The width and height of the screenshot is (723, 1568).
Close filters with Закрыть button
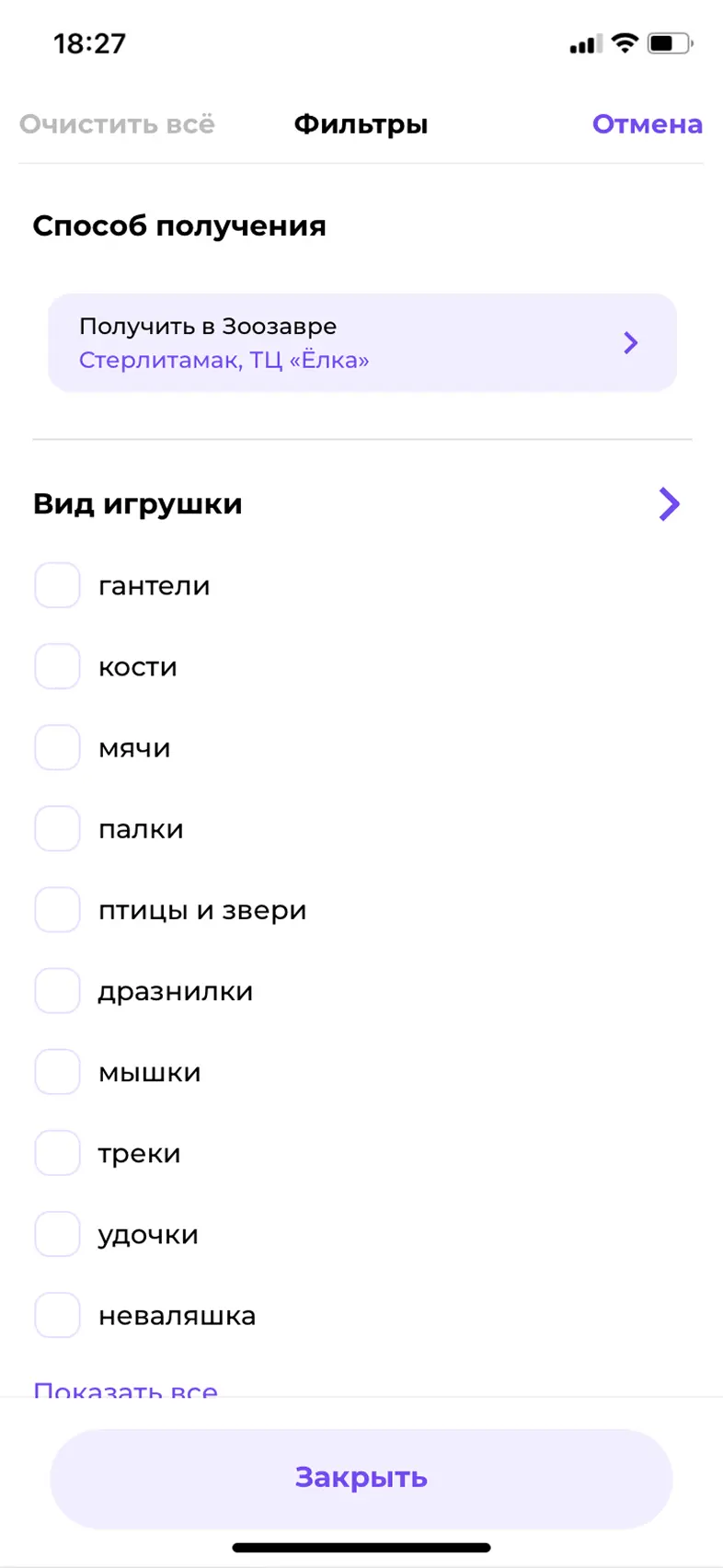361,1479
